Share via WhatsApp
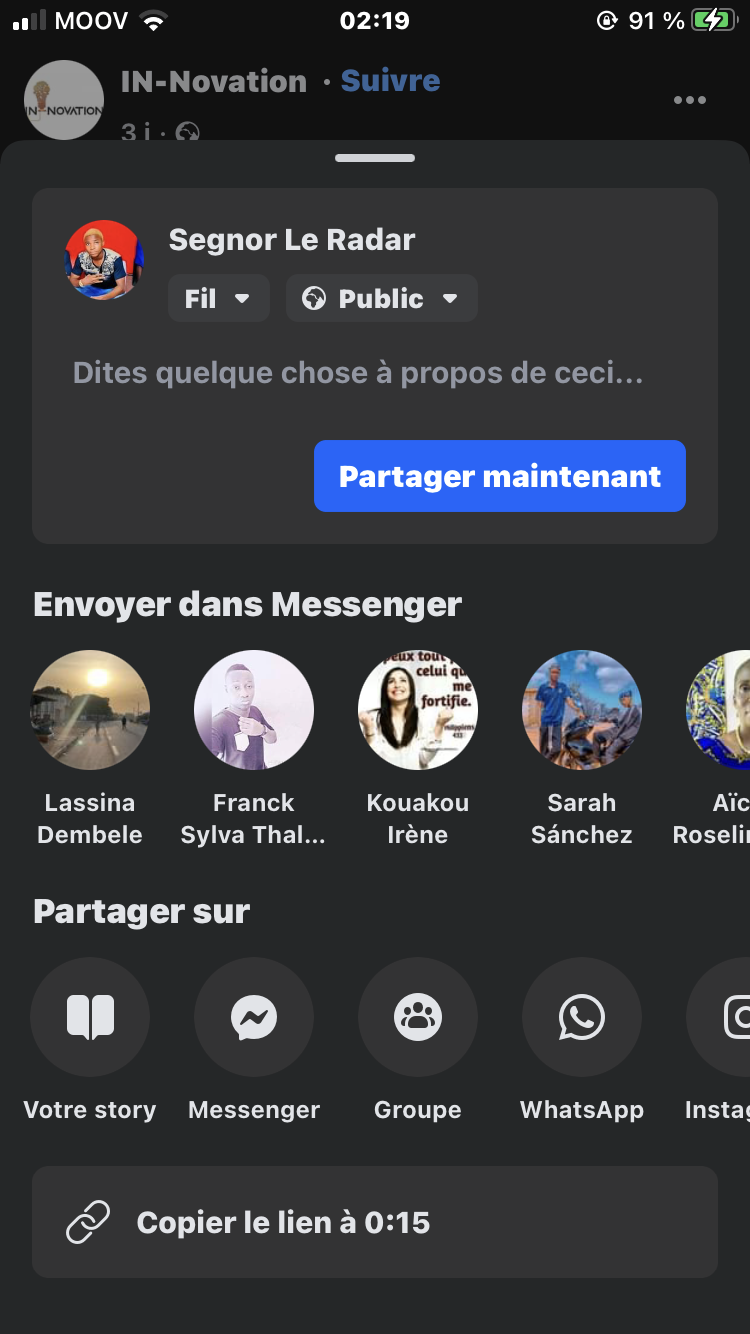 582,1018
